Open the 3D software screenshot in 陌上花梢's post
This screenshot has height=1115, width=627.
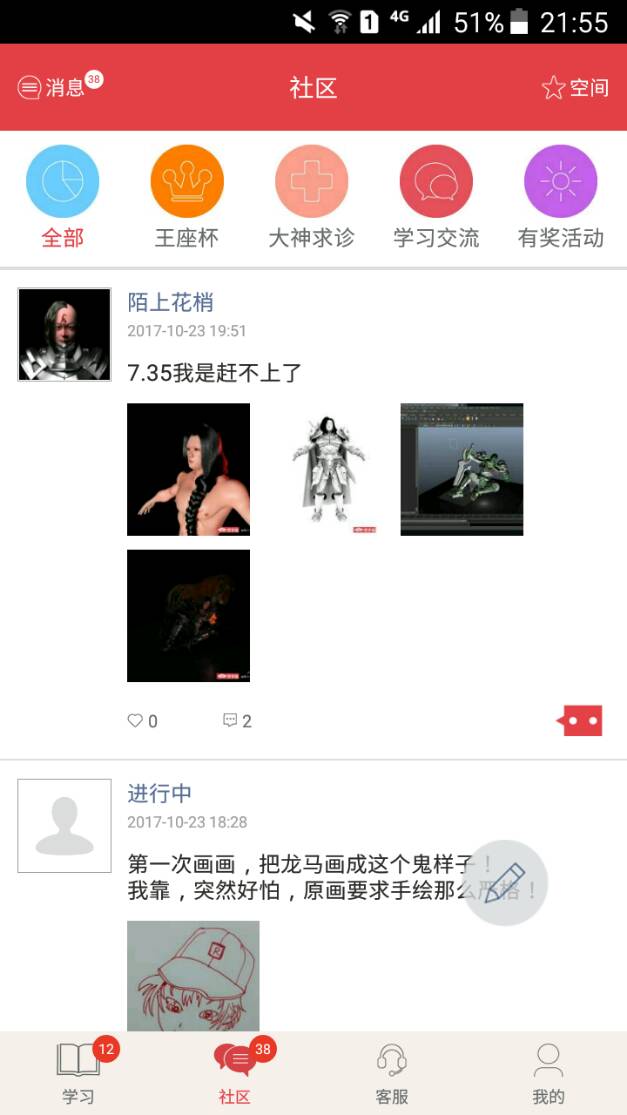461,469
